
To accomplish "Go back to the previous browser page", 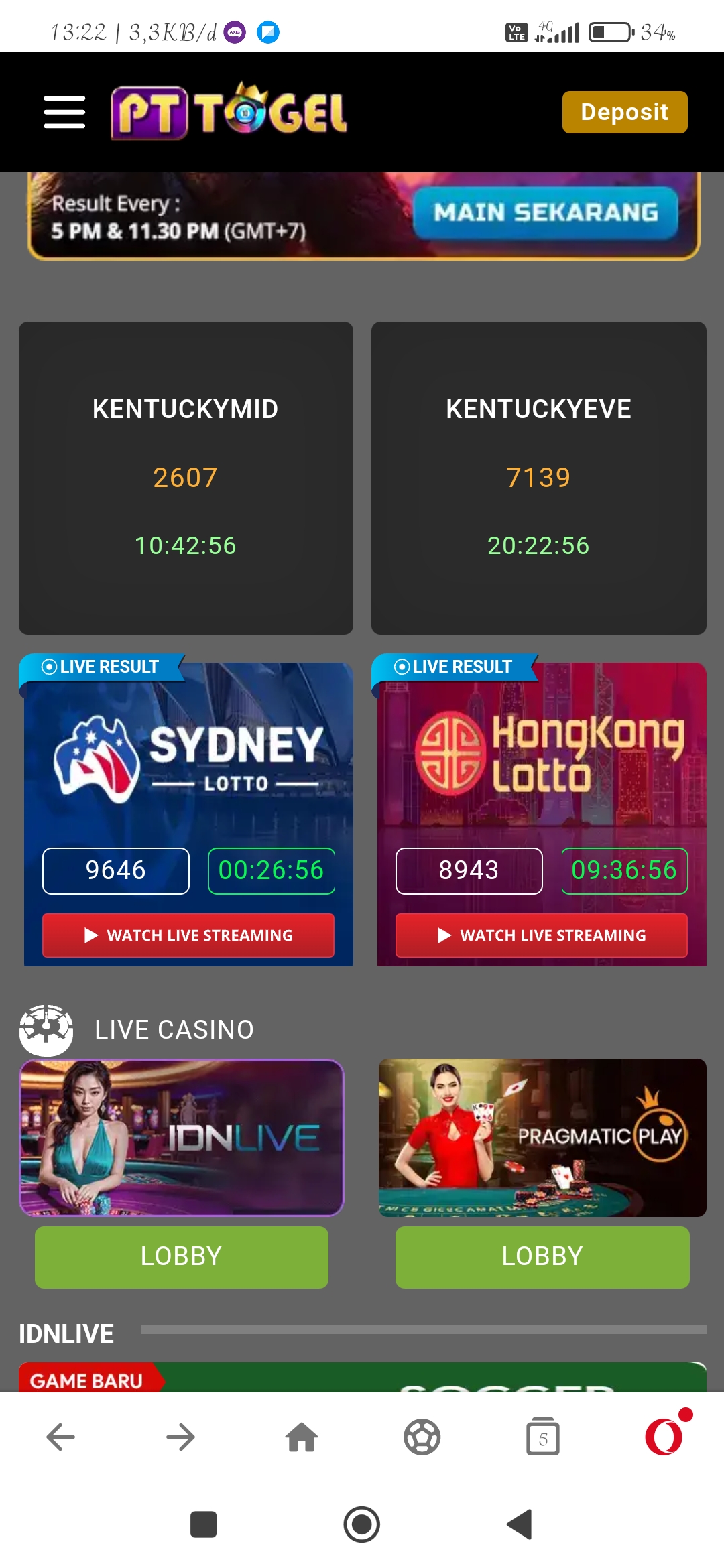I will (60, 1437).
